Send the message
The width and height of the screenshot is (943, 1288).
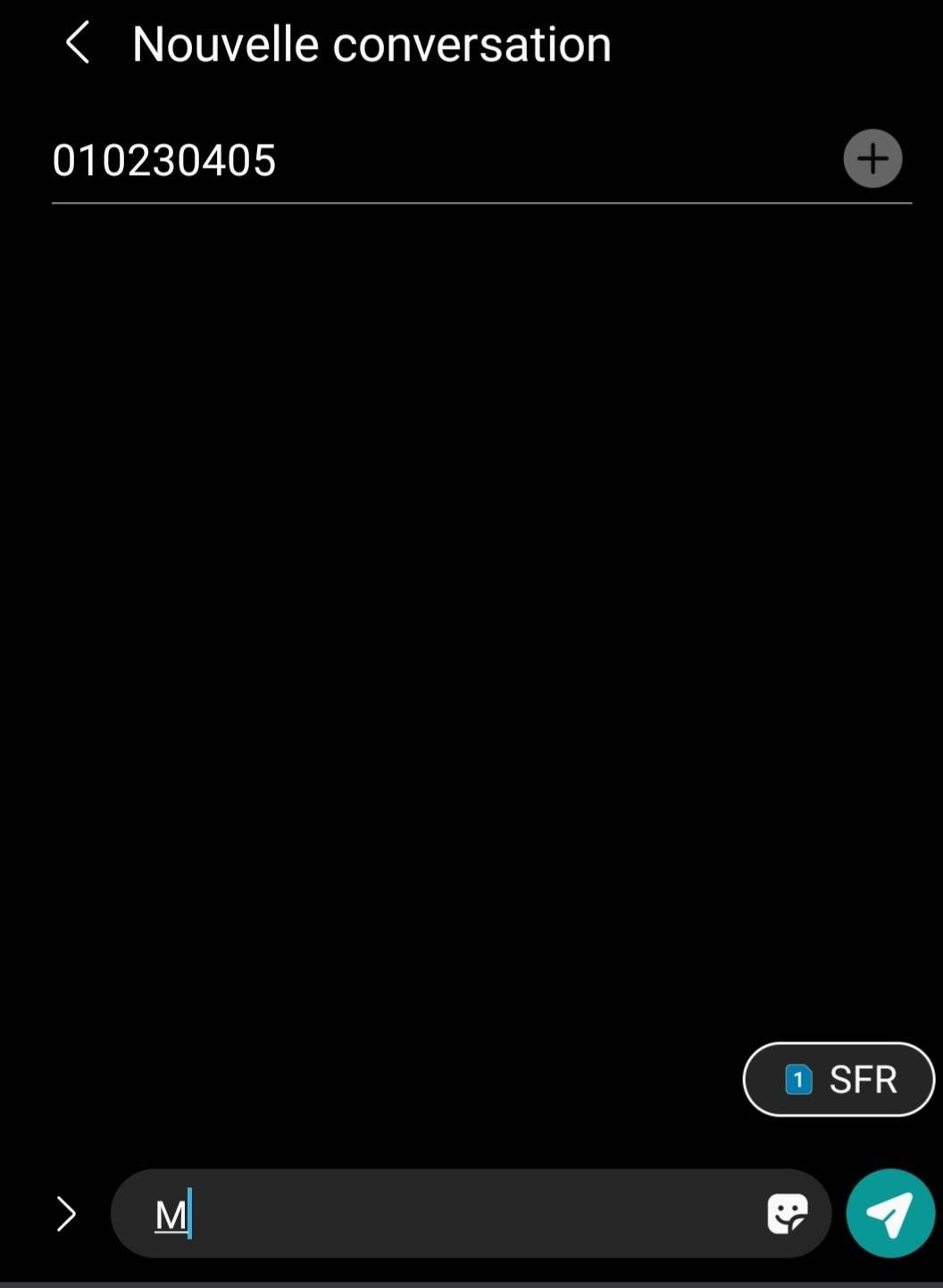(x=889, y=1214)
